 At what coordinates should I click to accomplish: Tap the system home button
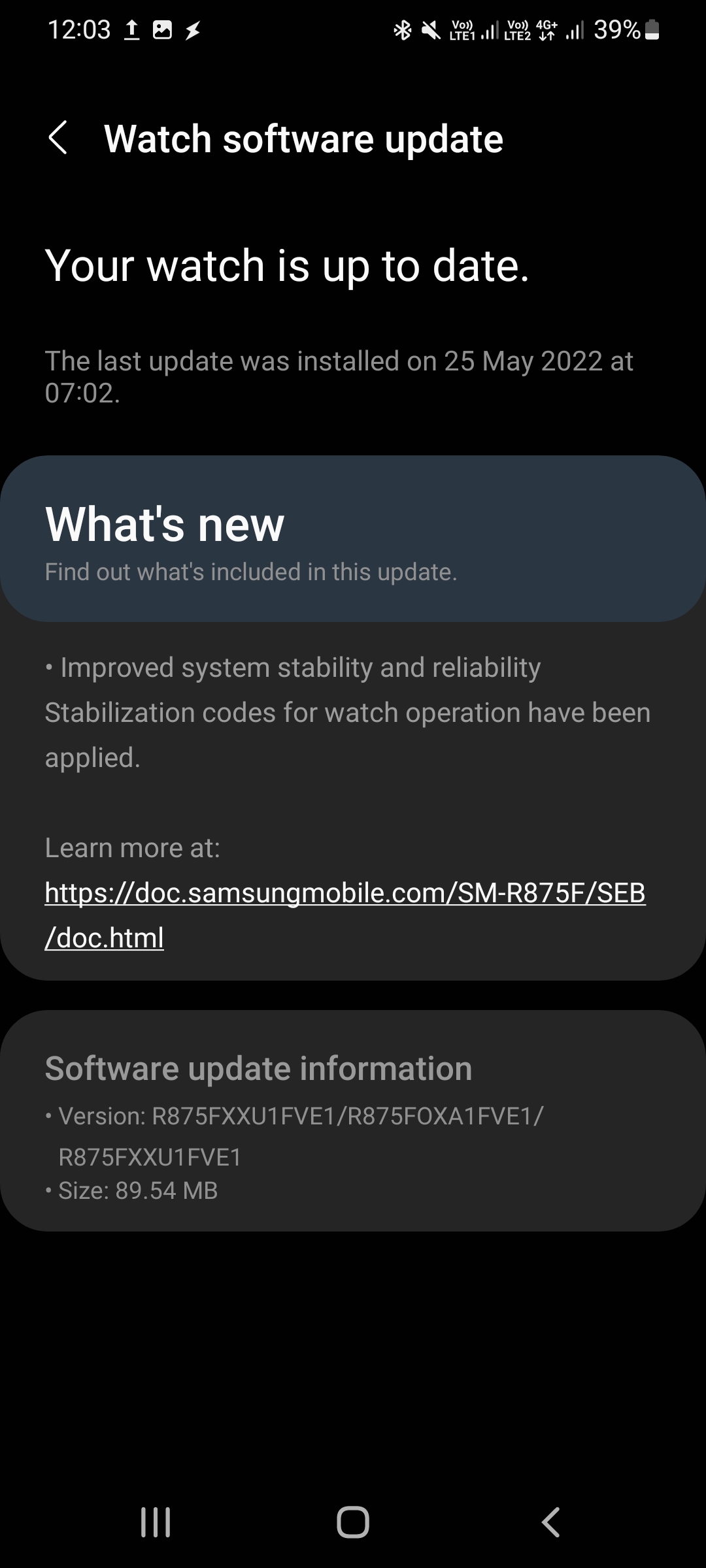[353, 1522]
